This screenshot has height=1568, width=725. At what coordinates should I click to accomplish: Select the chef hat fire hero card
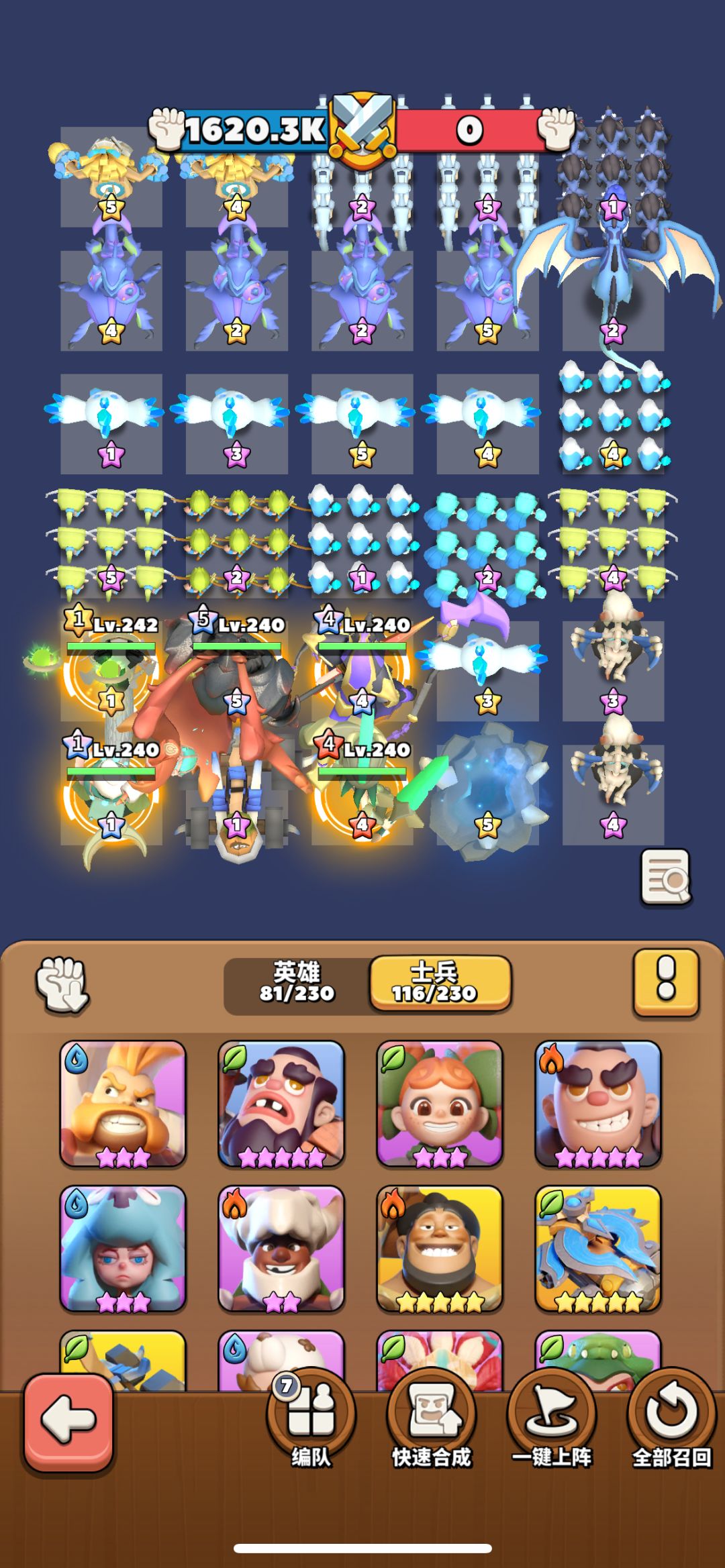point(281,1249)
